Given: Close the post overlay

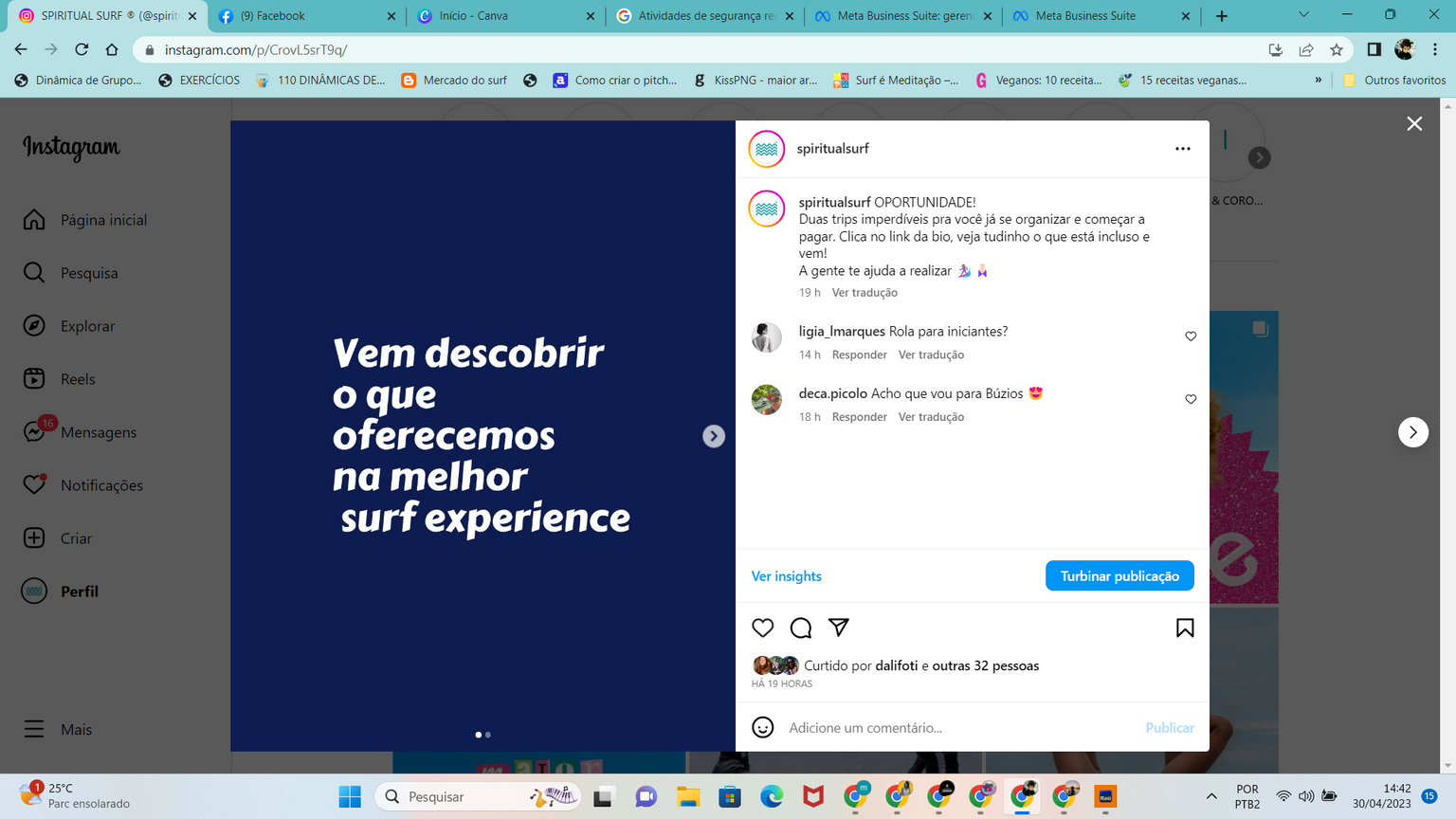Looking at the screenshot, I should 1414,124.
